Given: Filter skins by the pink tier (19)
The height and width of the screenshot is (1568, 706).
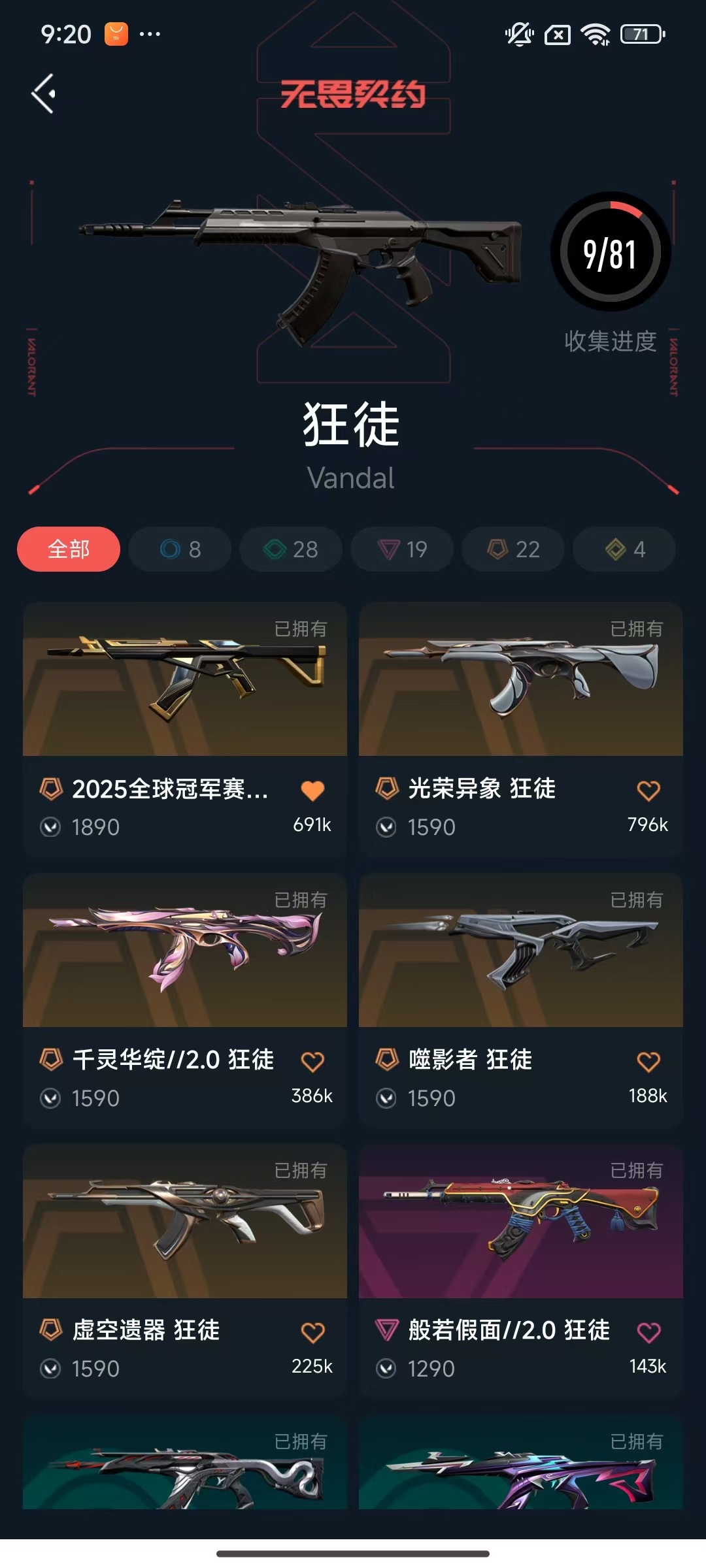Looking at the screenshot, I should tap(402, 549).
